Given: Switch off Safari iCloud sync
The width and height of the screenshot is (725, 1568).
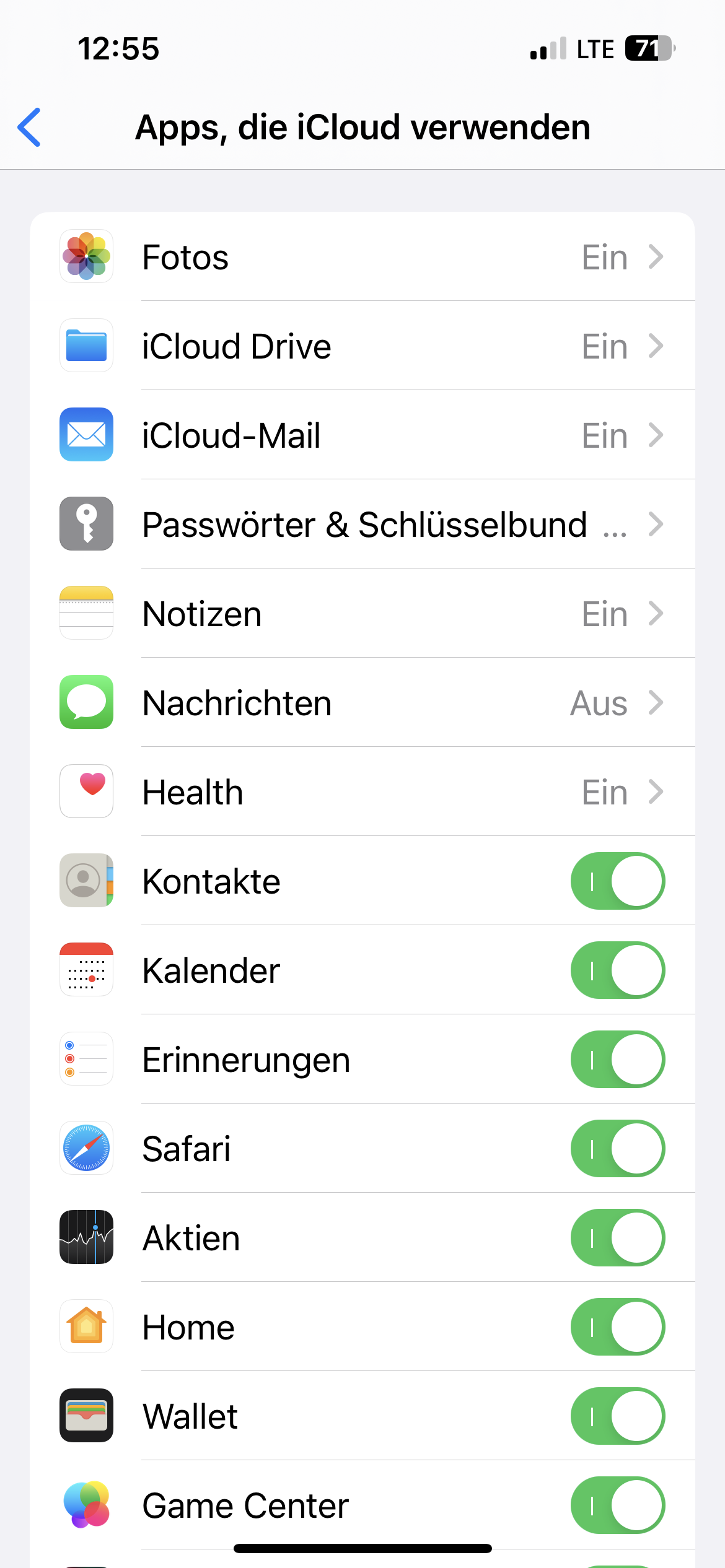Looking at the screenshot, I should coord(617,1149).
